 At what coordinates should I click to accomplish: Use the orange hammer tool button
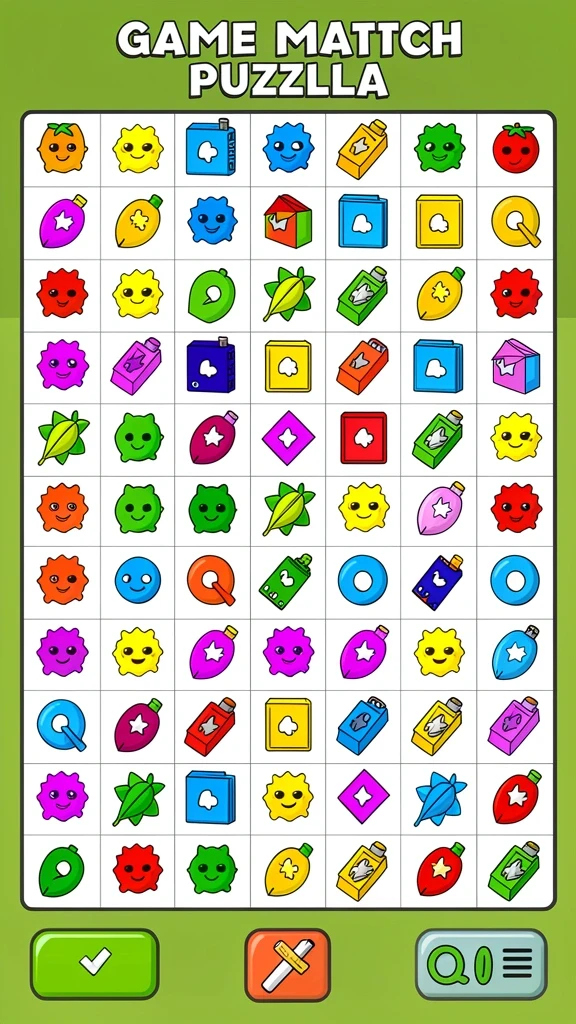pyautogui.click(x=287, y=965)
